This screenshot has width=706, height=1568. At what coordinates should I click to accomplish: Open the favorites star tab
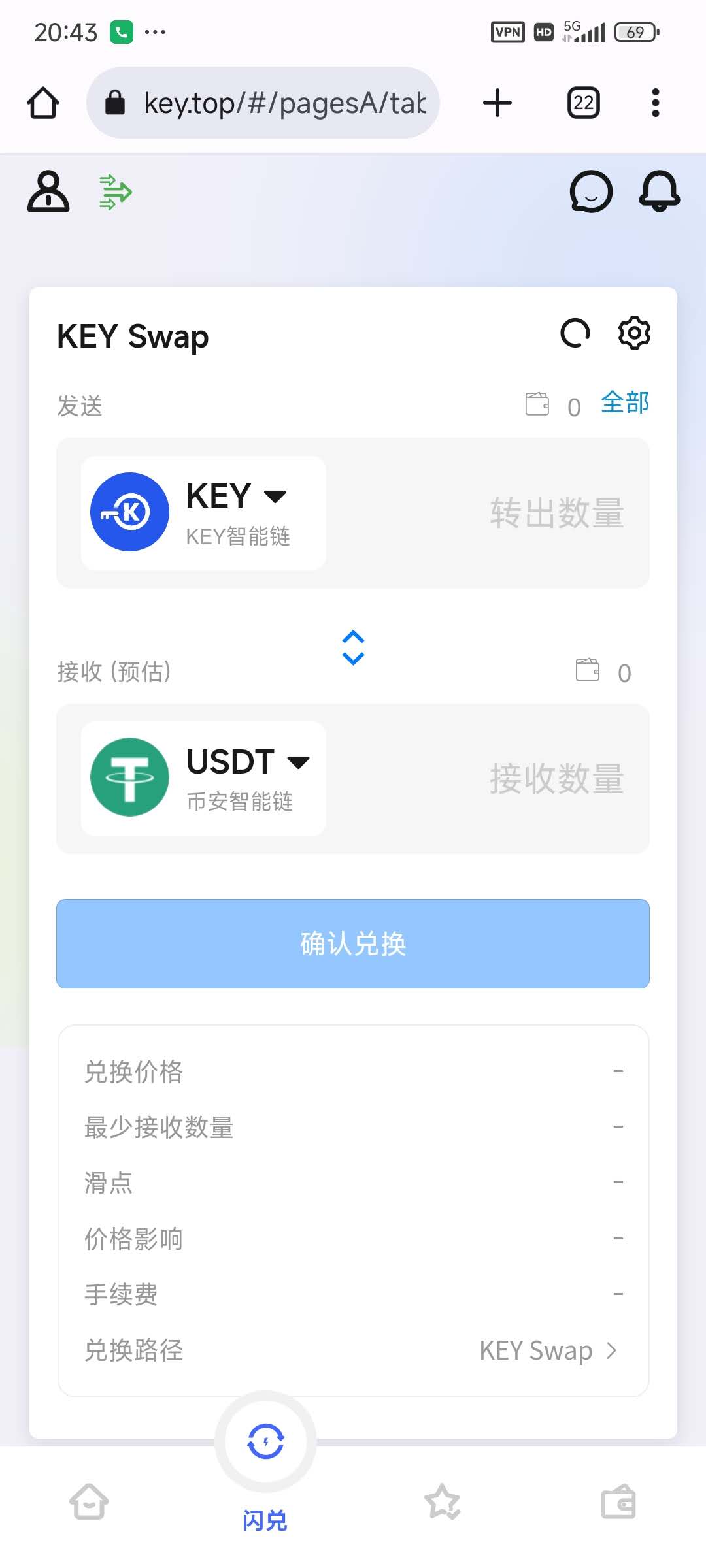tap(443, 1501)
